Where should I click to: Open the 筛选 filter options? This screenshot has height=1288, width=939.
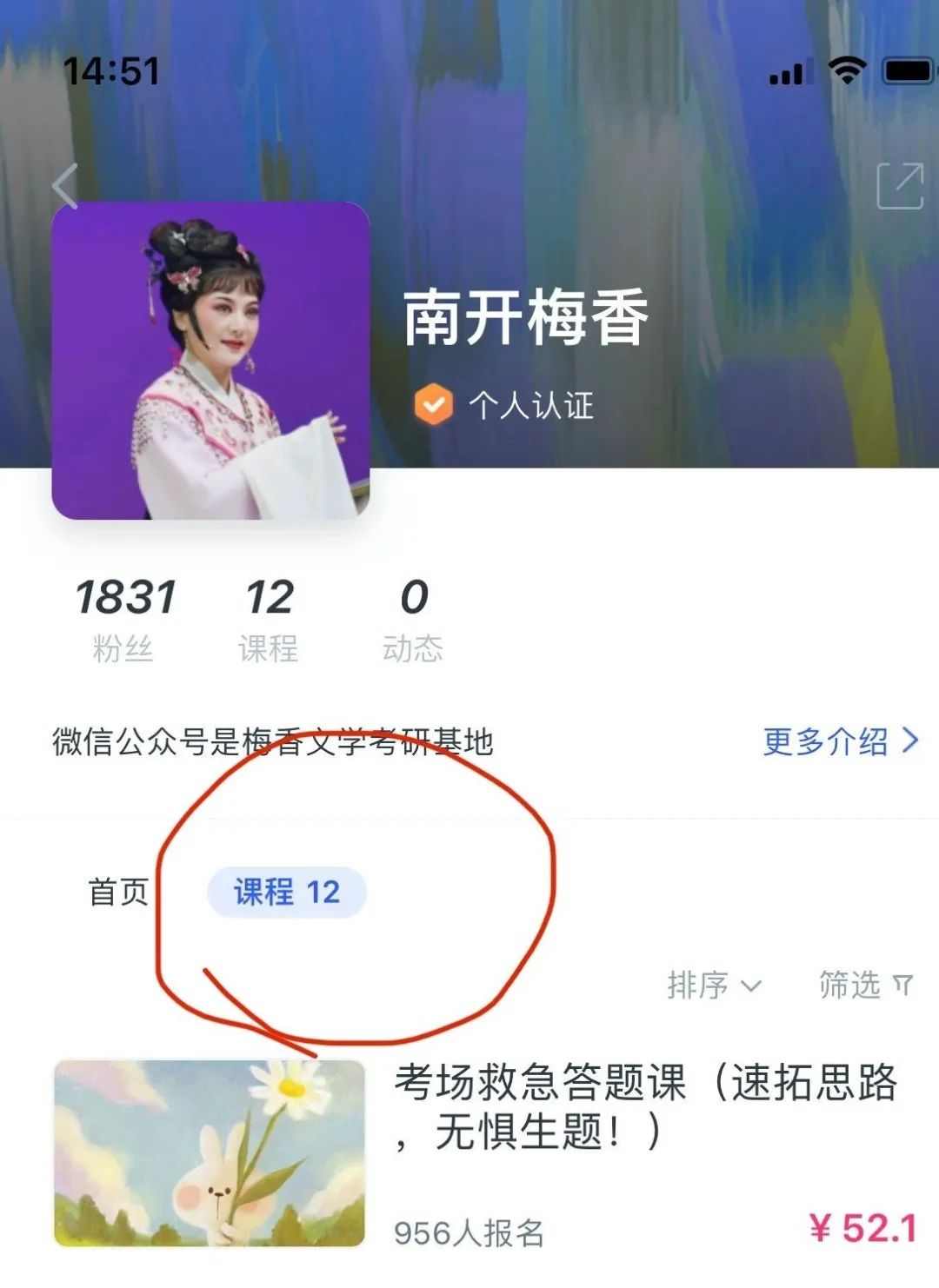coord(865,986)
